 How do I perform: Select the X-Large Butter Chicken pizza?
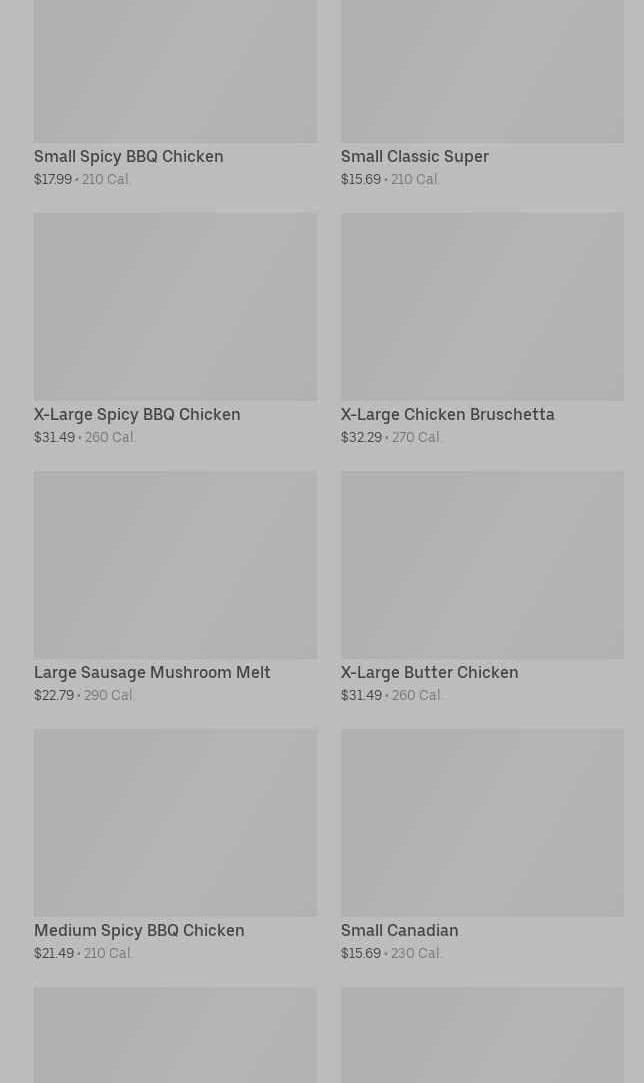click(482, 587)
